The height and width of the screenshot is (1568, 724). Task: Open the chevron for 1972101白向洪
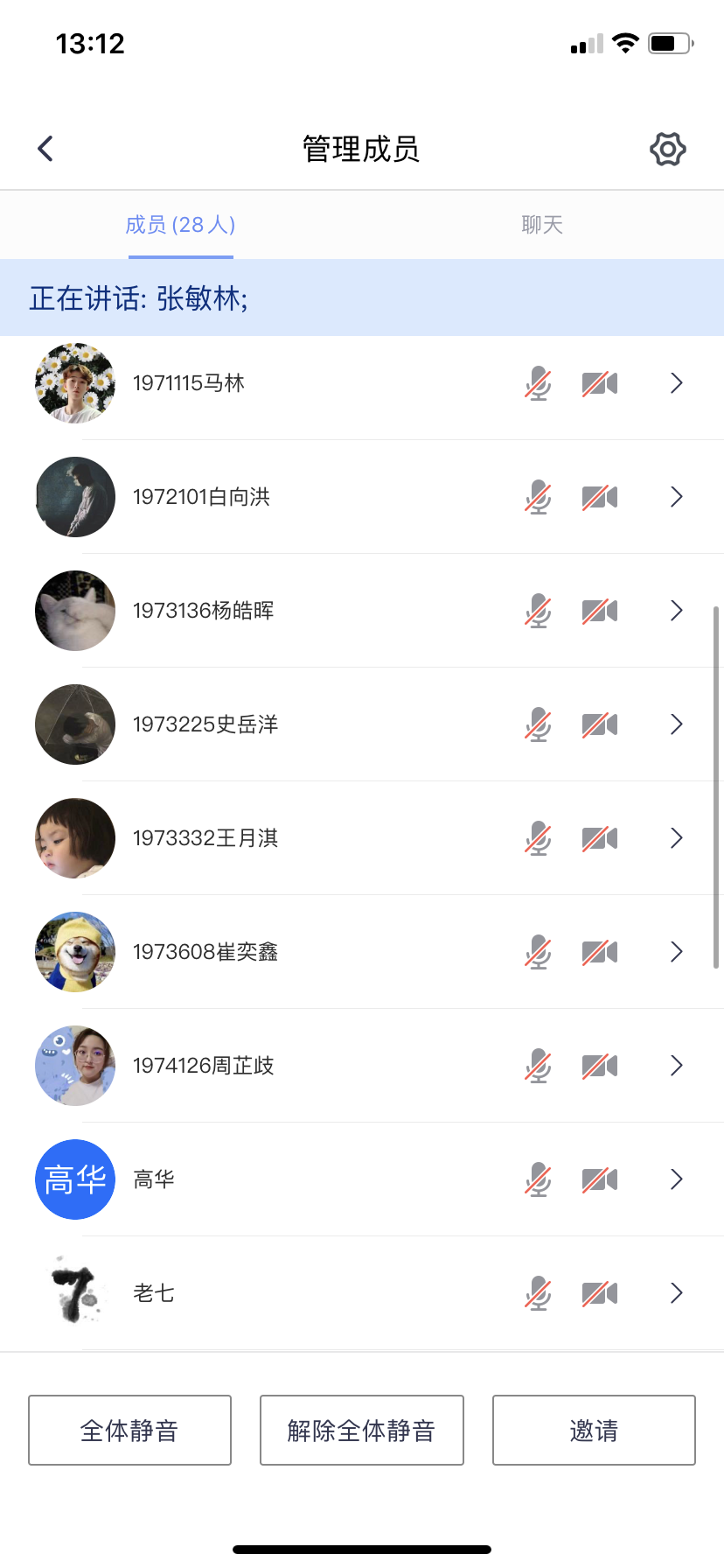pyautogui.click(x=676, y=497)
